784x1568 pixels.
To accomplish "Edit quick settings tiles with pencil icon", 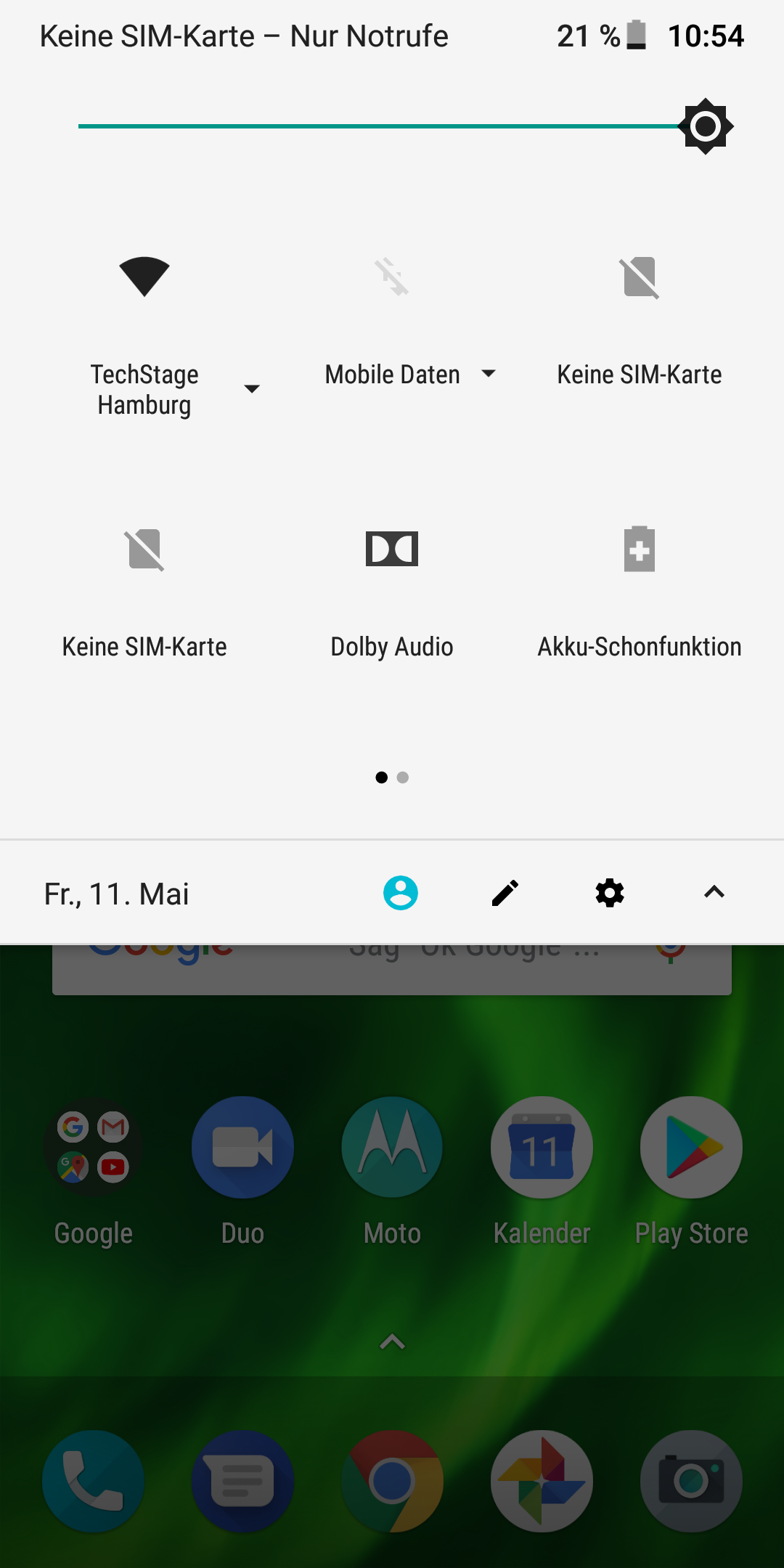I will [505, 893].
